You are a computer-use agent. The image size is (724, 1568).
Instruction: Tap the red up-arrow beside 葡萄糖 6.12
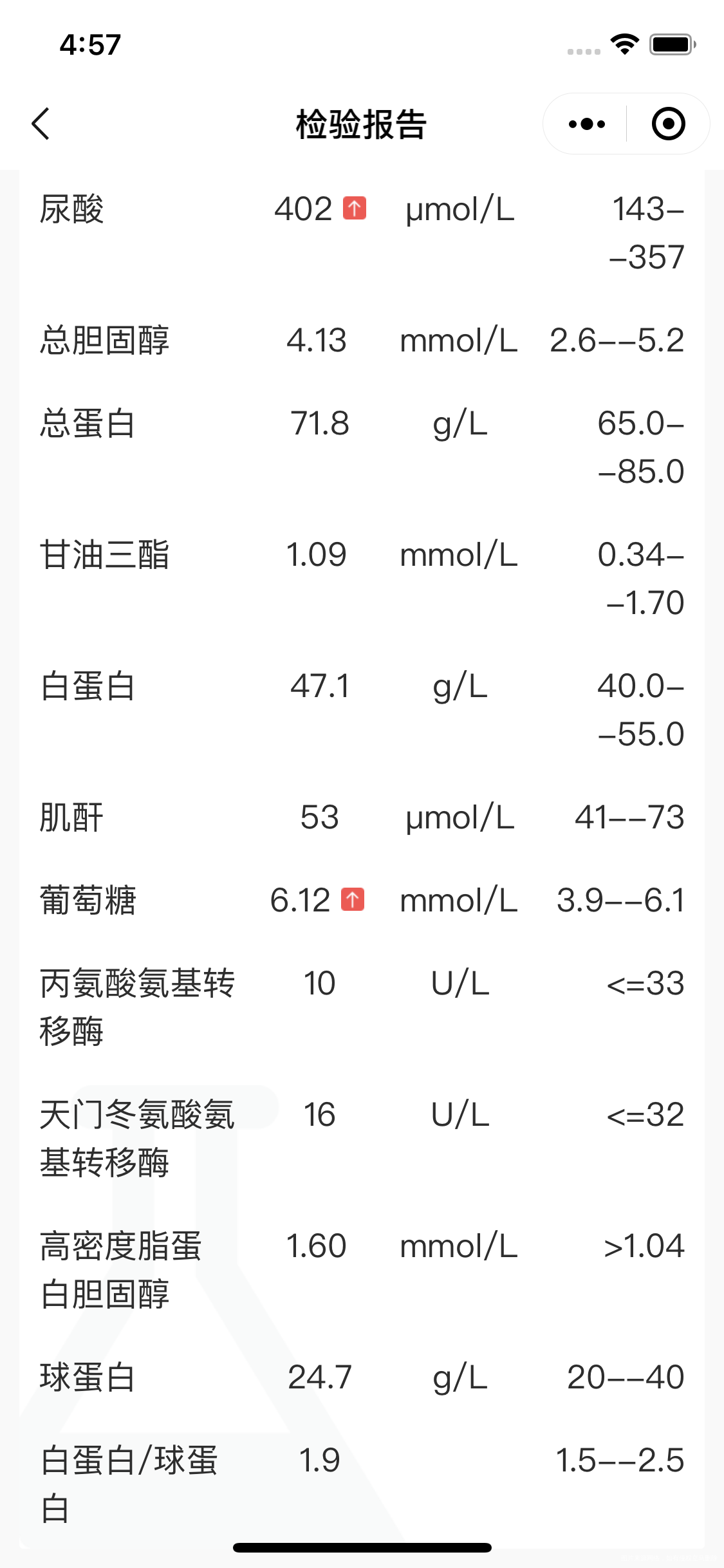352,901
